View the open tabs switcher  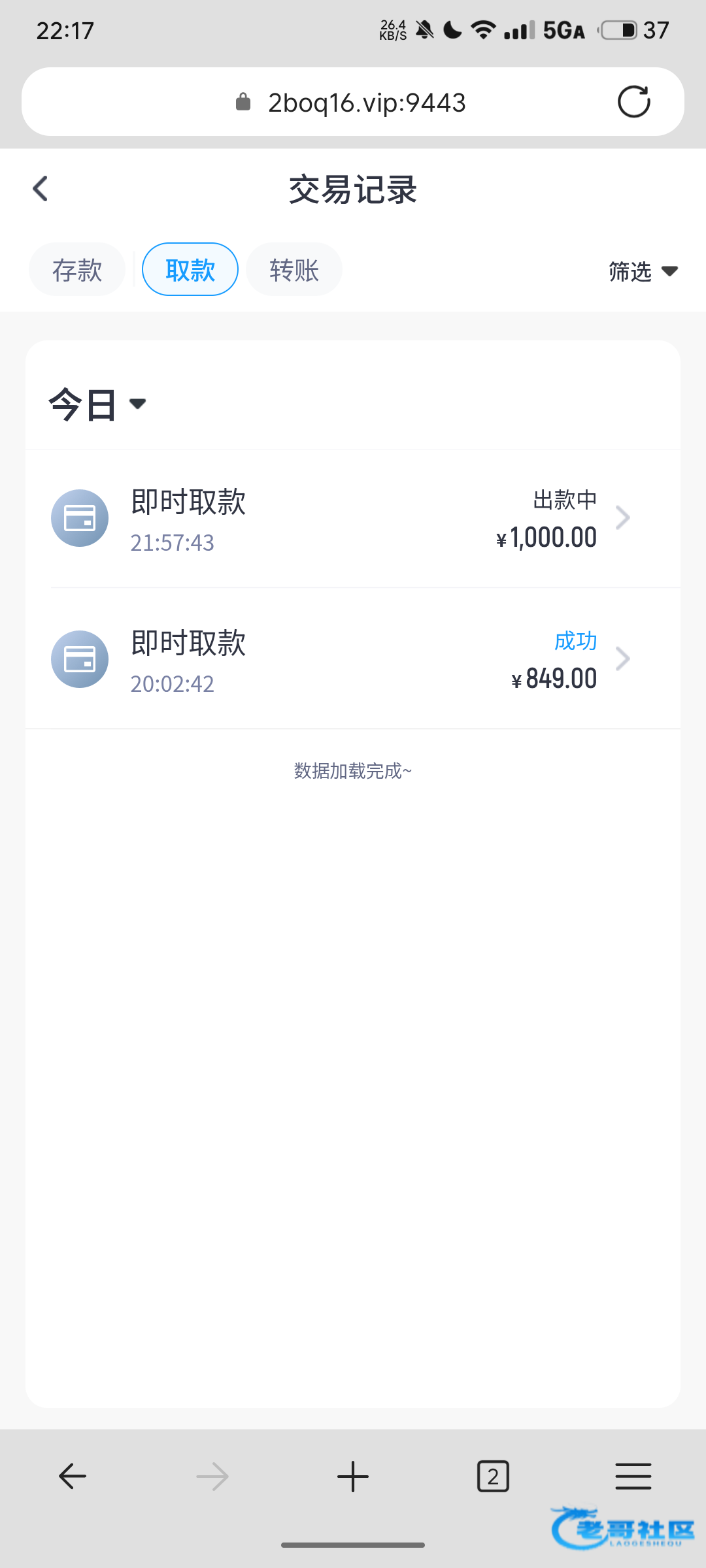click(493, 1477)
